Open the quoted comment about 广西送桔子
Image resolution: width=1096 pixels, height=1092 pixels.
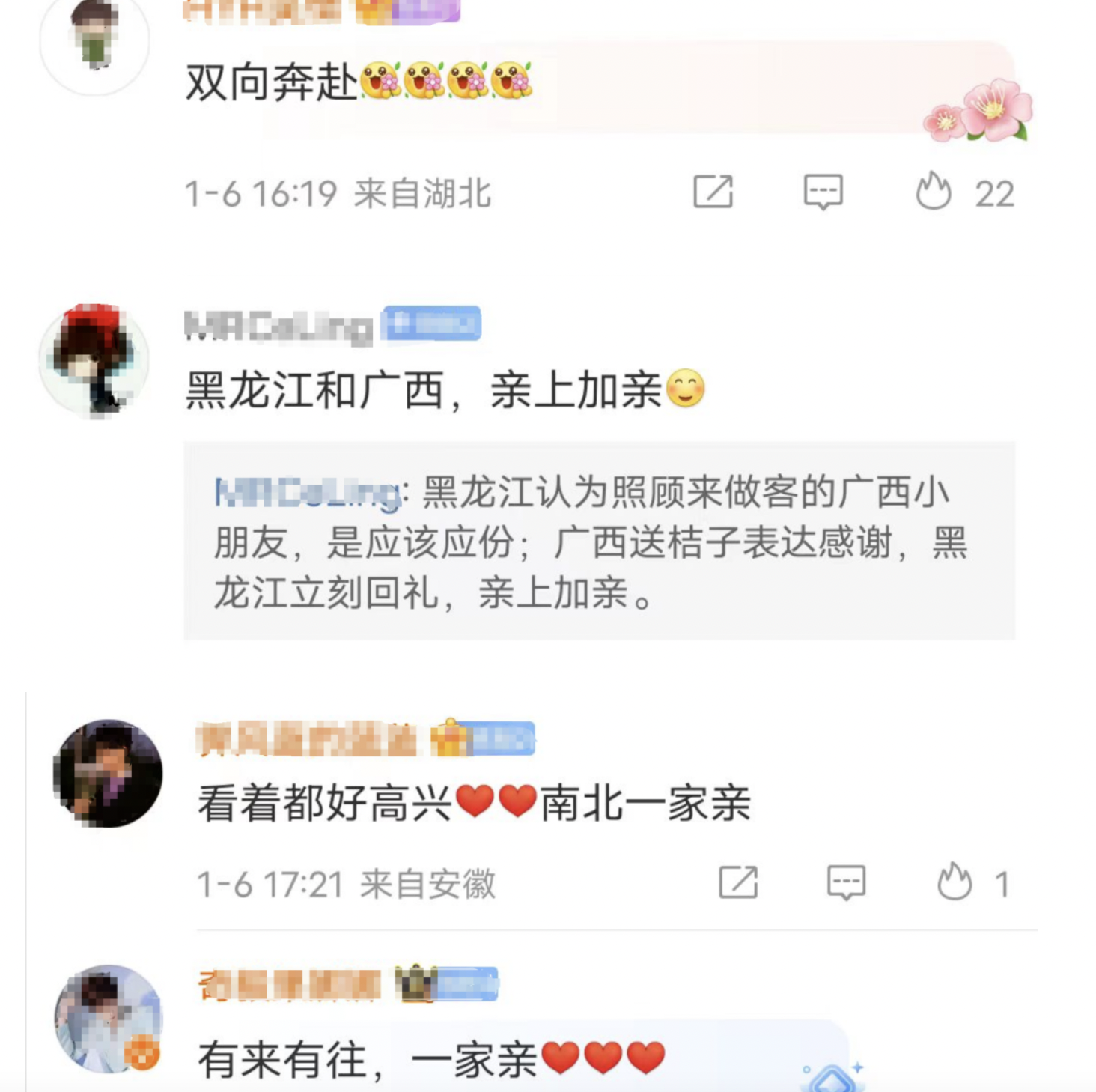599,542
